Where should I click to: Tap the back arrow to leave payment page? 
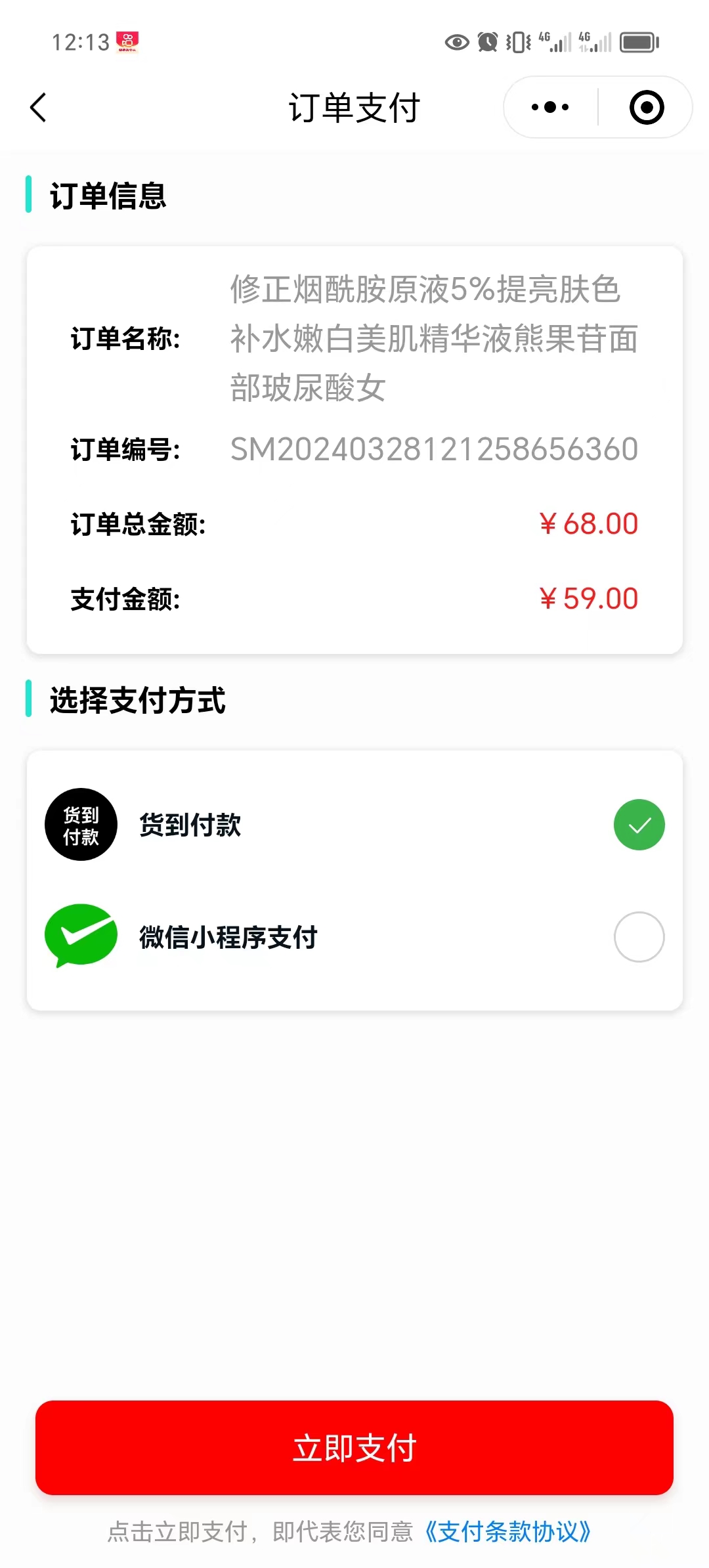pos(37,107)
